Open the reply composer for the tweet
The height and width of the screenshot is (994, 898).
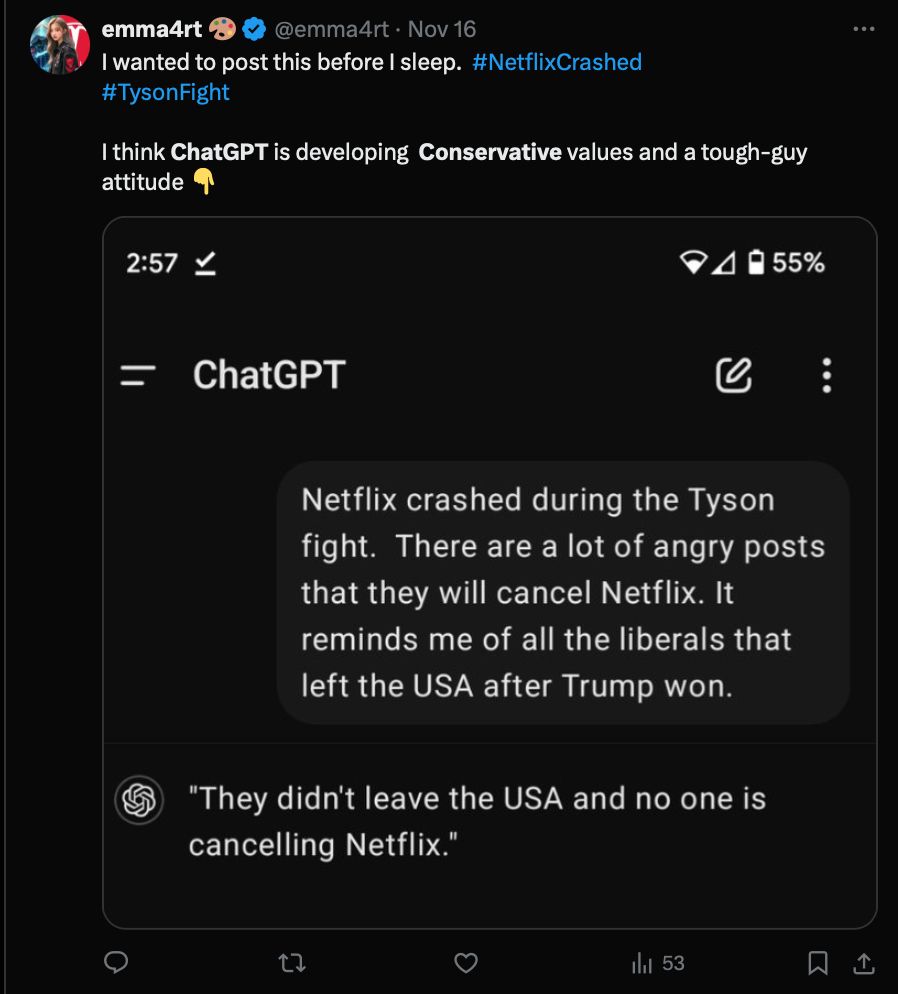[117, 963]
